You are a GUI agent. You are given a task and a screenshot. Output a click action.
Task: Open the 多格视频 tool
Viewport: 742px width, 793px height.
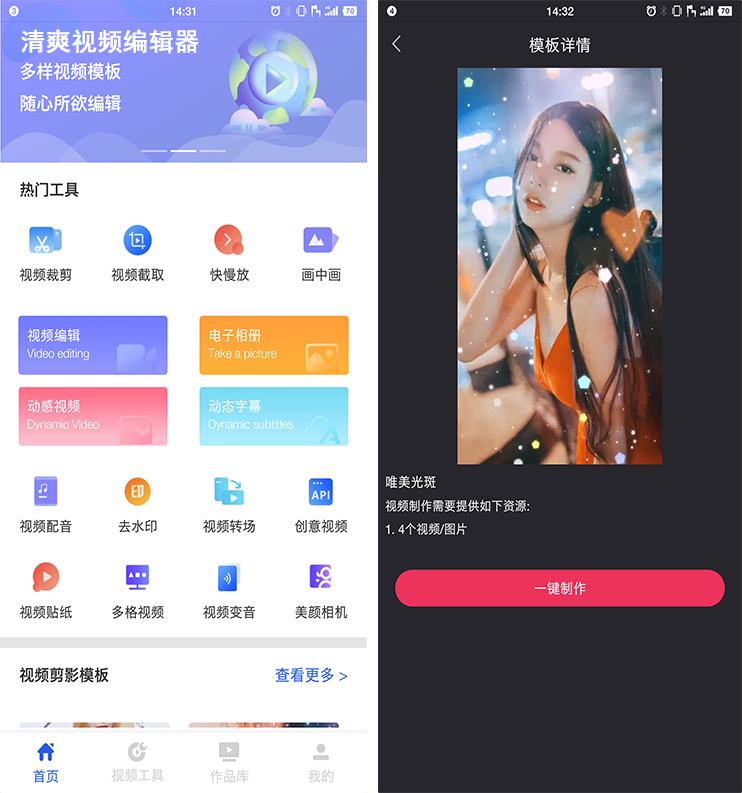[137, 590]
